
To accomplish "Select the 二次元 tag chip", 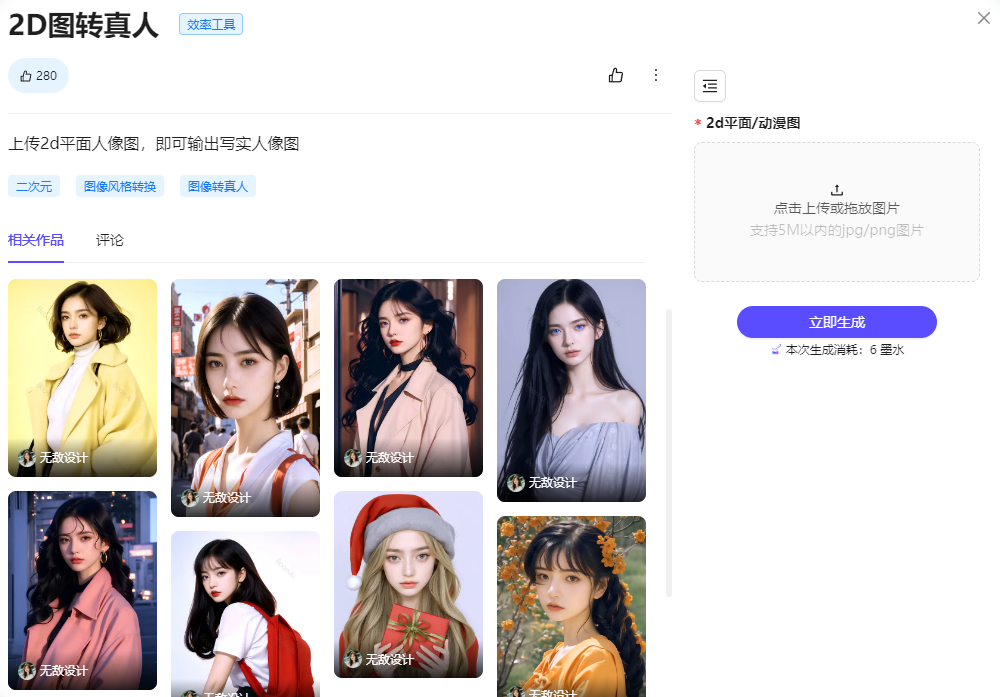I will [x=34, y=186].
